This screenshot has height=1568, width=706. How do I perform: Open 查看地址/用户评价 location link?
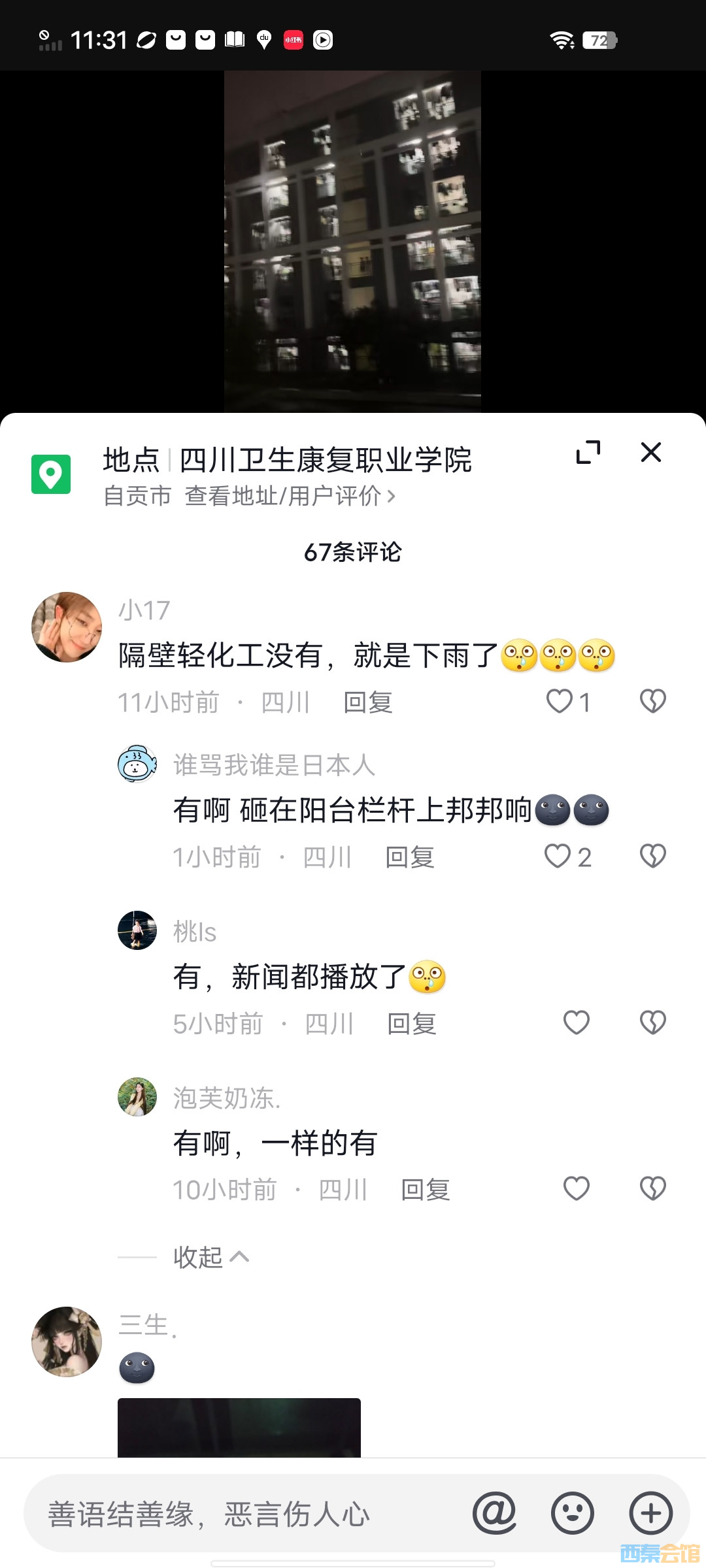(x=290, y=497)
